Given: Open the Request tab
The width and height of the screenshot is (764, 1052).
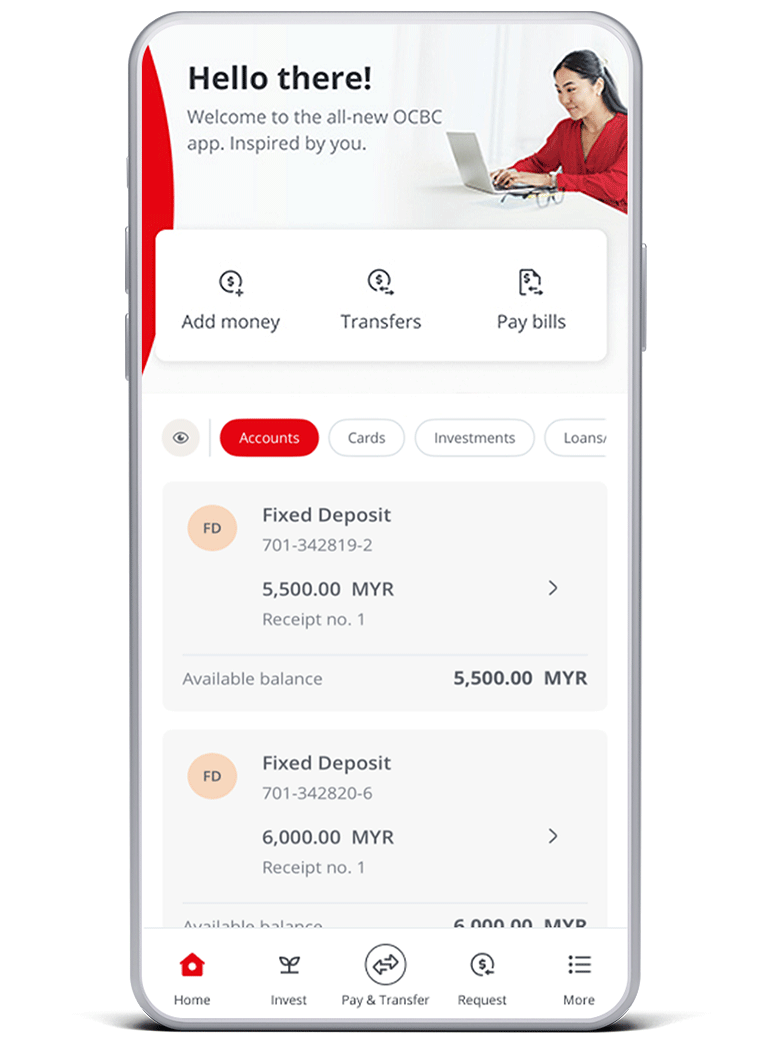Looking at the screenshot, I should click(x=482, y=978).
